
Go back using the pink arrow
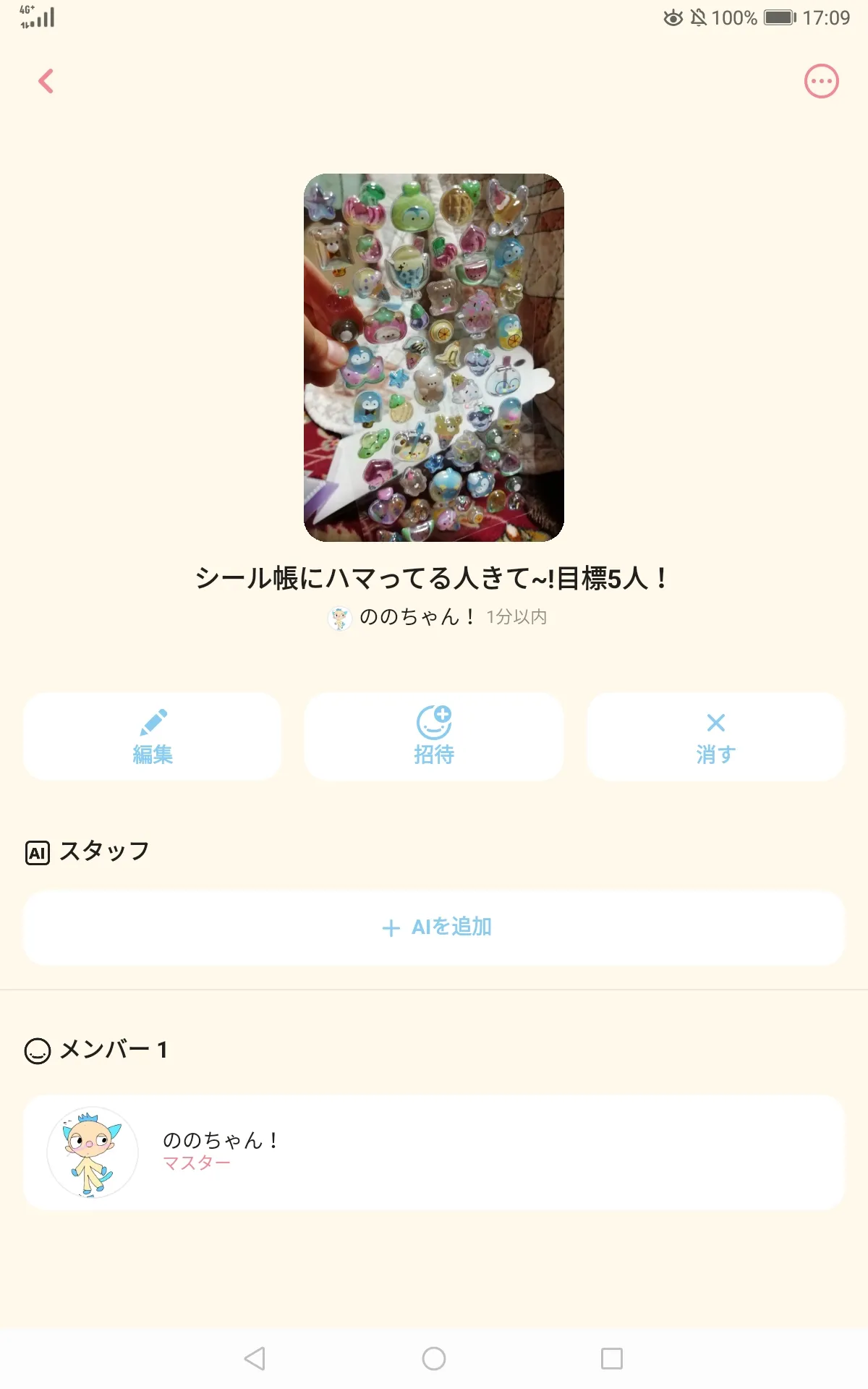[x=46, y=81]
